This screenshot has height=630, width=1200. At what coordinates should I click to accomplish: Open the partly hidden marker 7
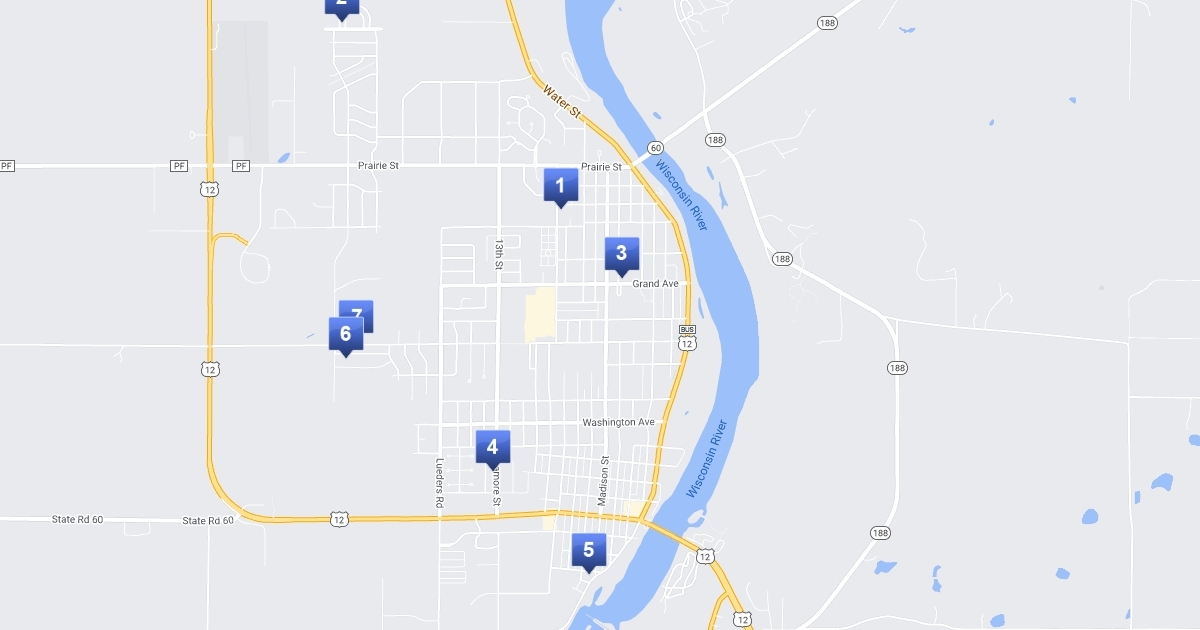coord(365,309)
